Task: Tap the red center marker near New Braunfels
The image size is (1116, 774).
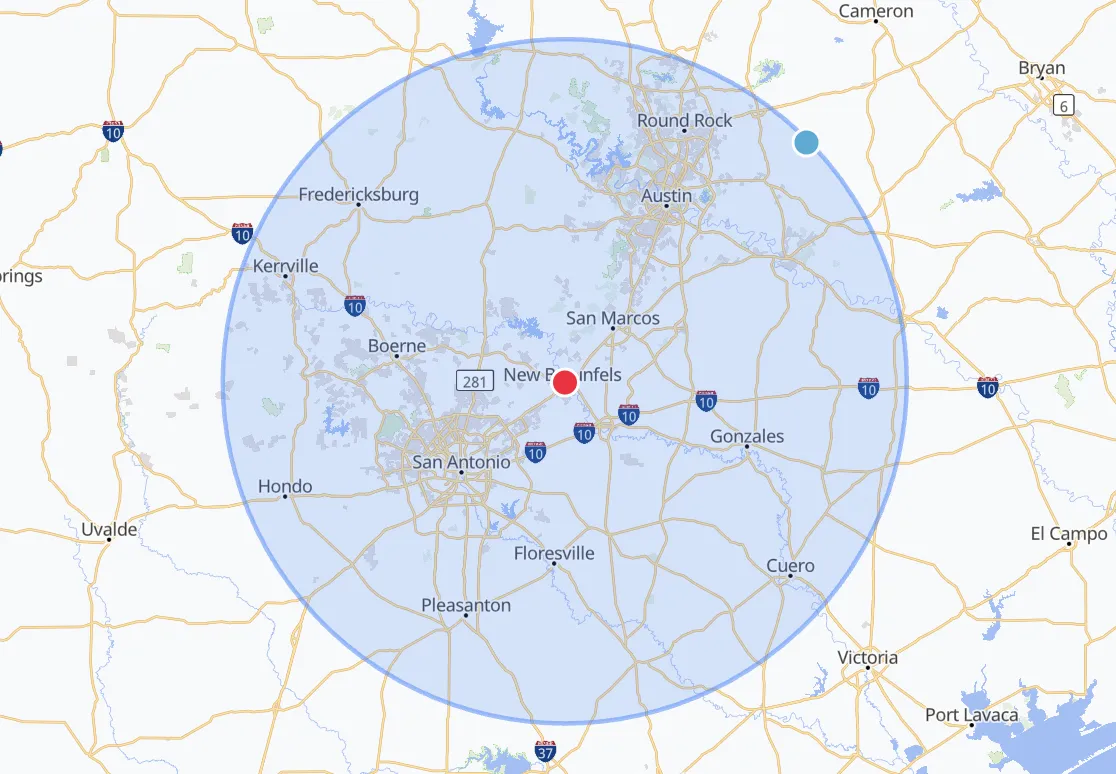Action: (565, 382)
